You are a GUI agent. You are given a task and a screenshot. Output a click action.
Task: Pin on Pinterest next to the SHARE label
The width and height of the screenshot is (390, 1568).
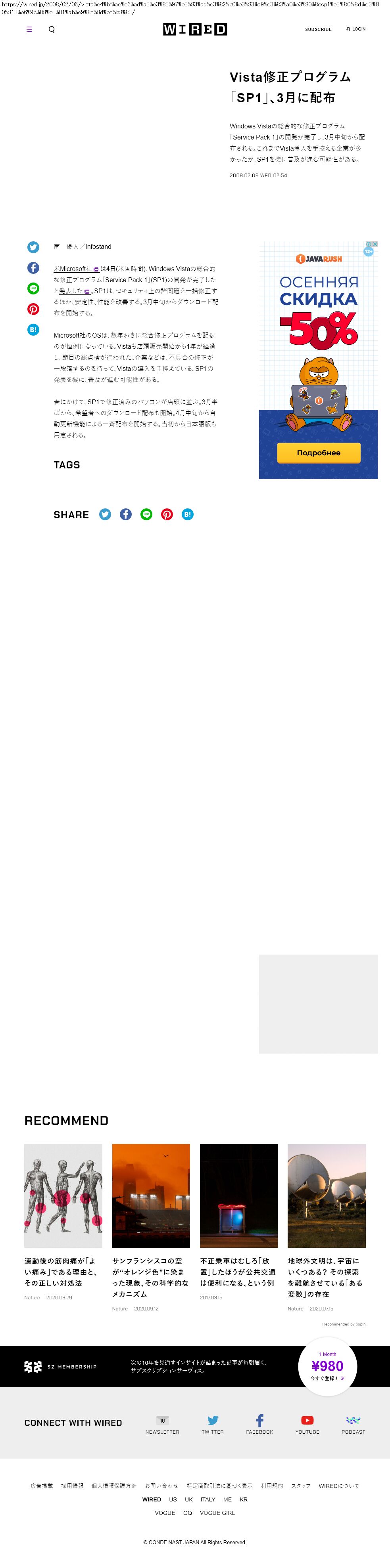pyautogui.click(x=167, y=515)
